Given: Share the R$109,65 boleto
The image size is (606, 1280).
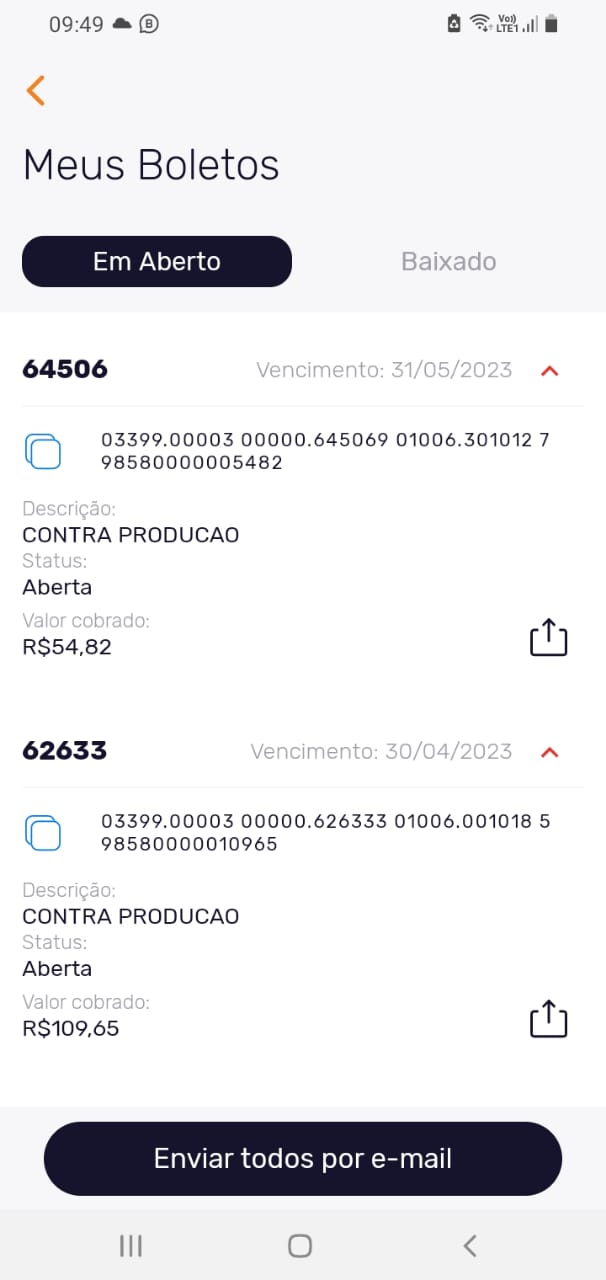Looking at the screenshot, I should [x=548, y=1019].
